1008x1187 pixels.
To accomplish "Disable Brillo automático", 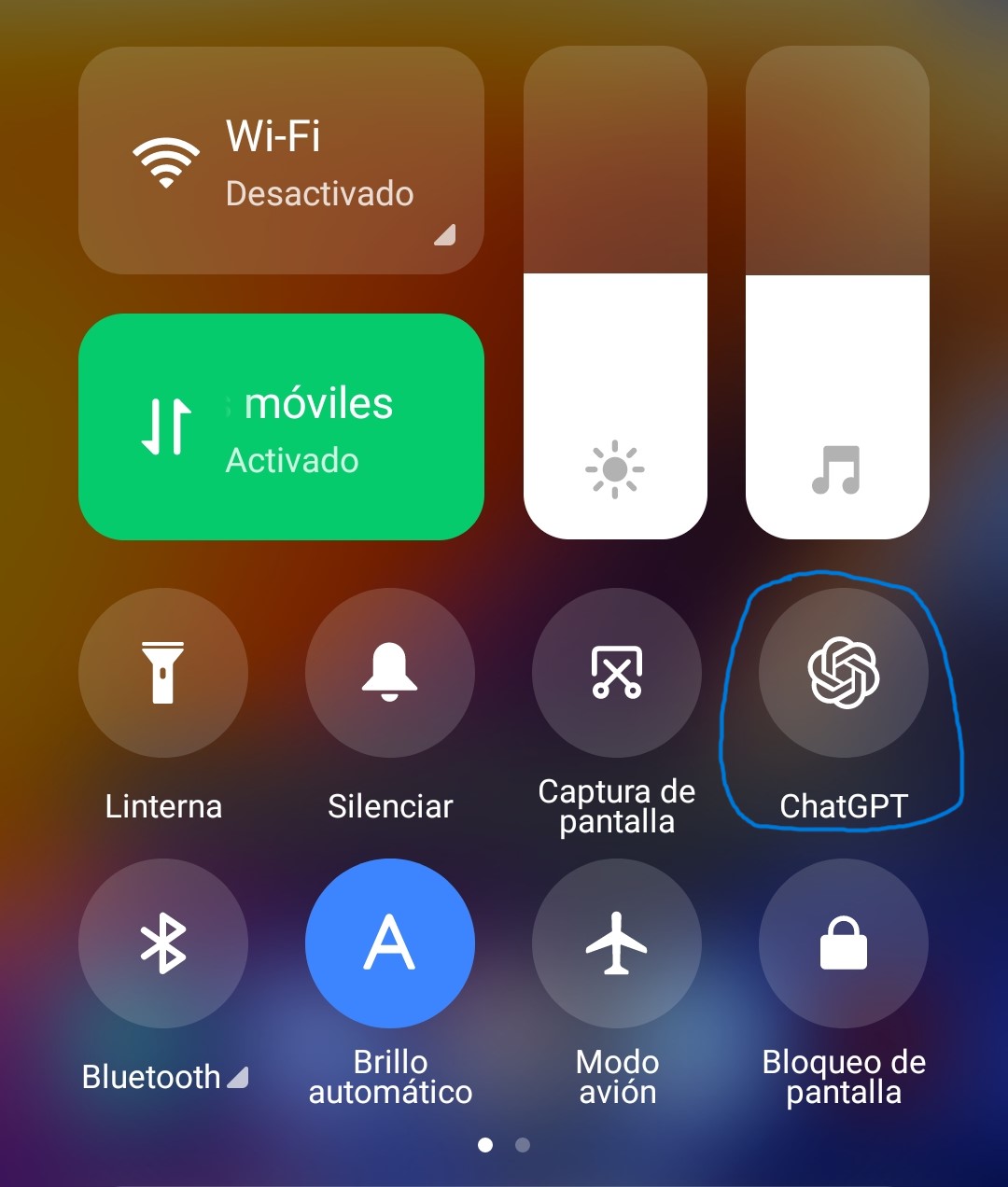I will click(x=390, y=943).
